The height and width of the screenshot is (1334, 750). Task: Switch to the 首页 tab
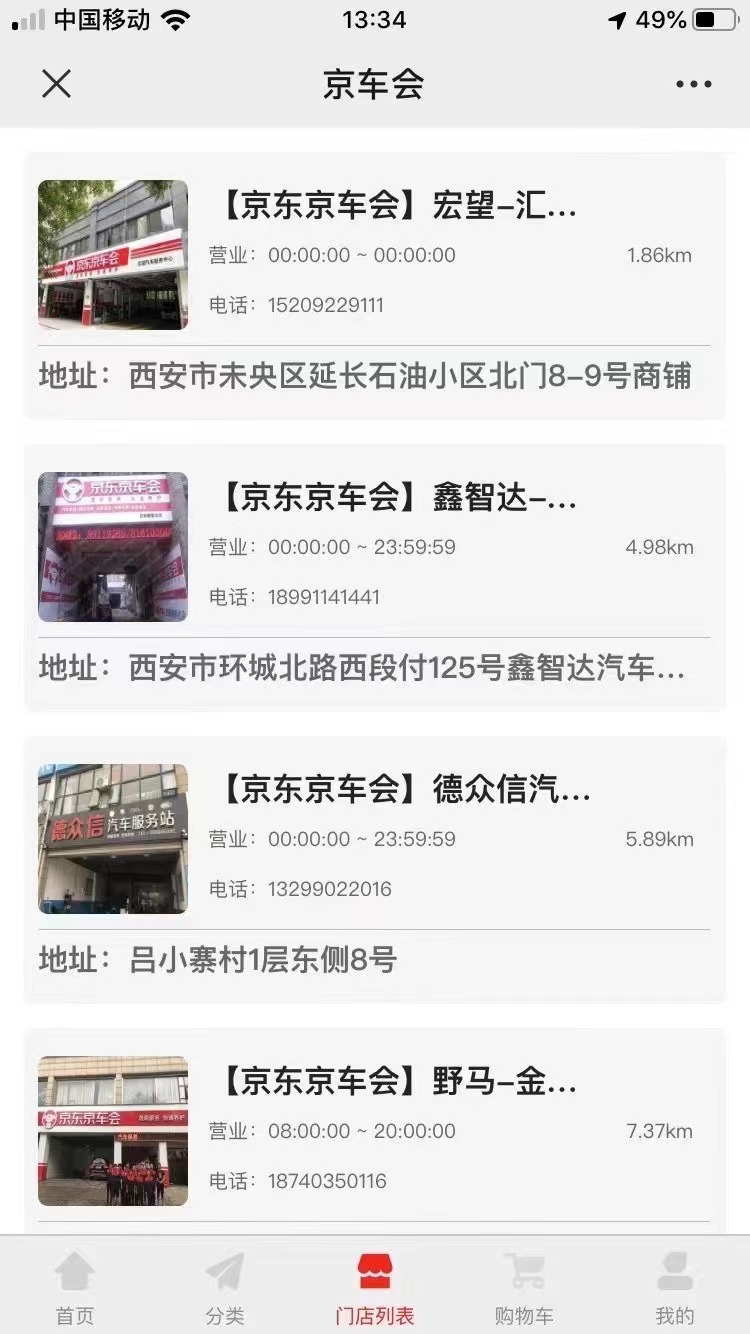(75, 1288)
